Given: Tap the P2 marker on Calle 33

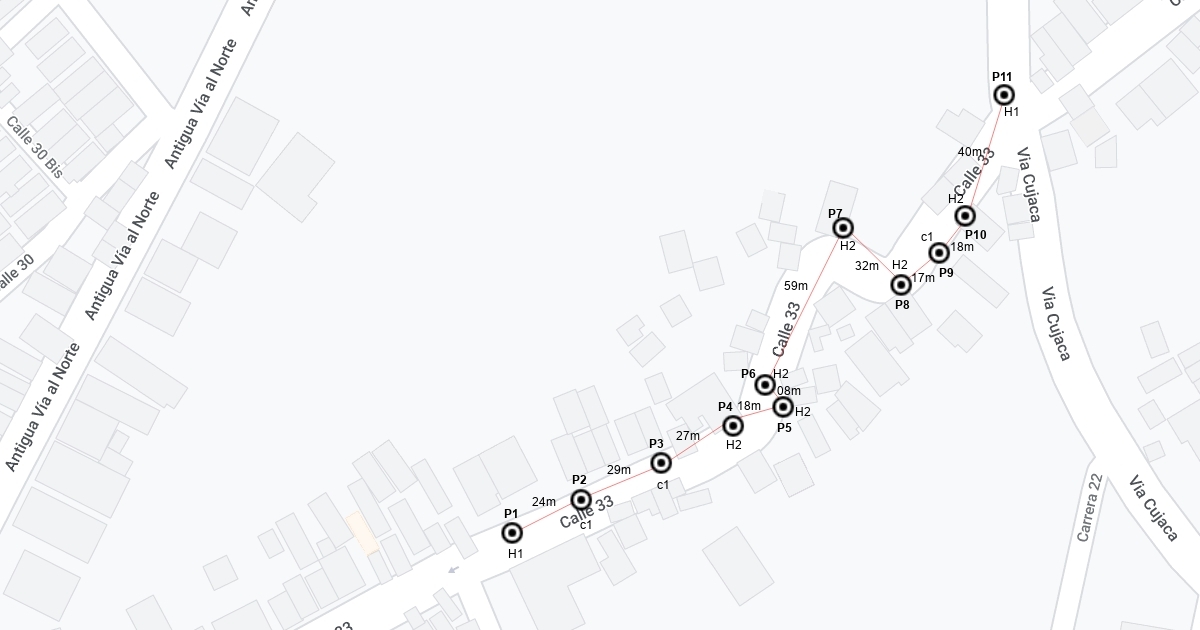Looking at the screenshot, I should click(581, 499).
